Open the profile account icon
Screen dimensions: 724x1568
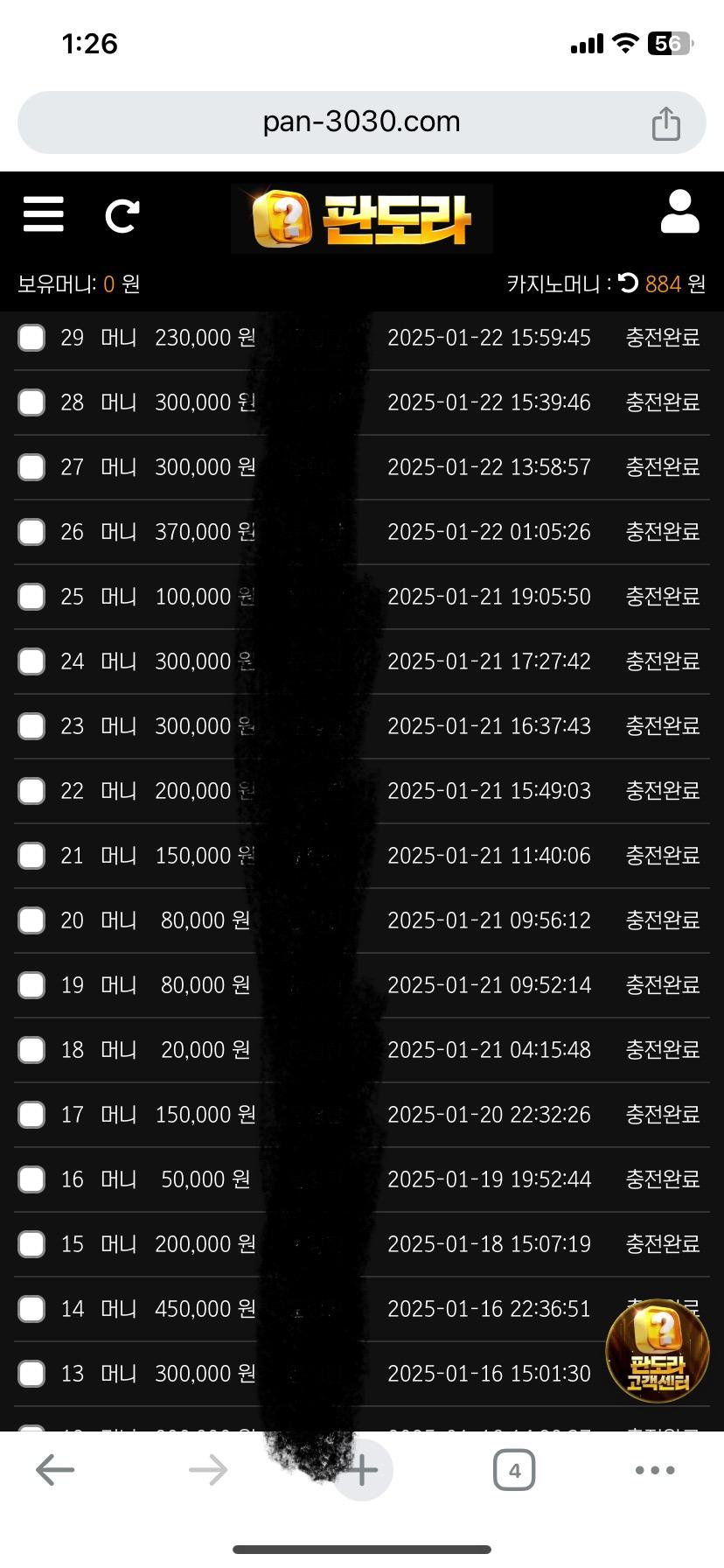click(x=680, y=214)
